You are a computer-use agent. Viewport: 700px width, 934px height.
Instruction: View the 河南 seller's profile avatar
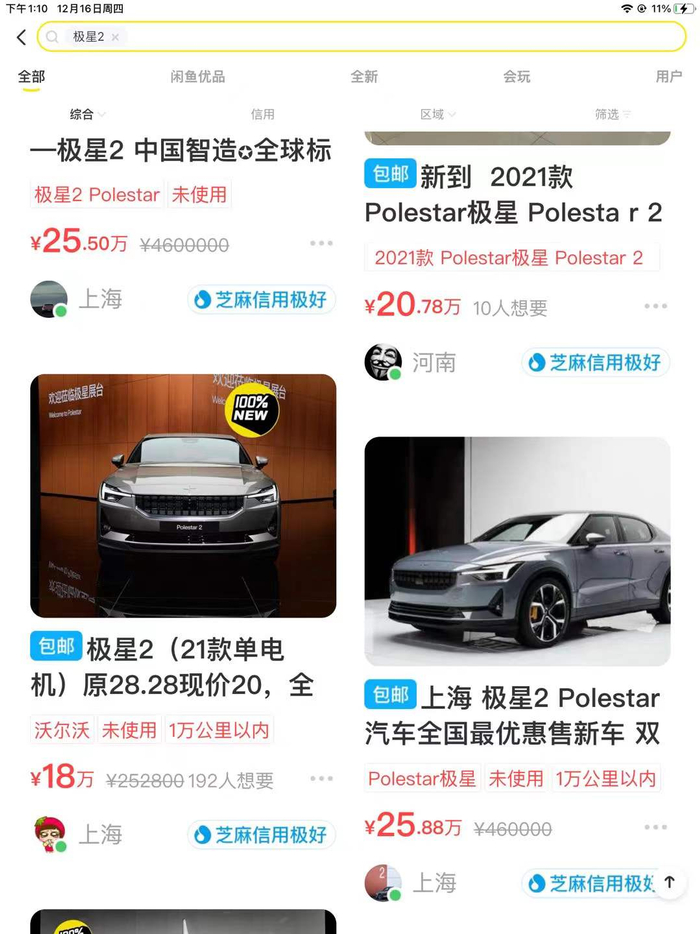tap(383, 362)
